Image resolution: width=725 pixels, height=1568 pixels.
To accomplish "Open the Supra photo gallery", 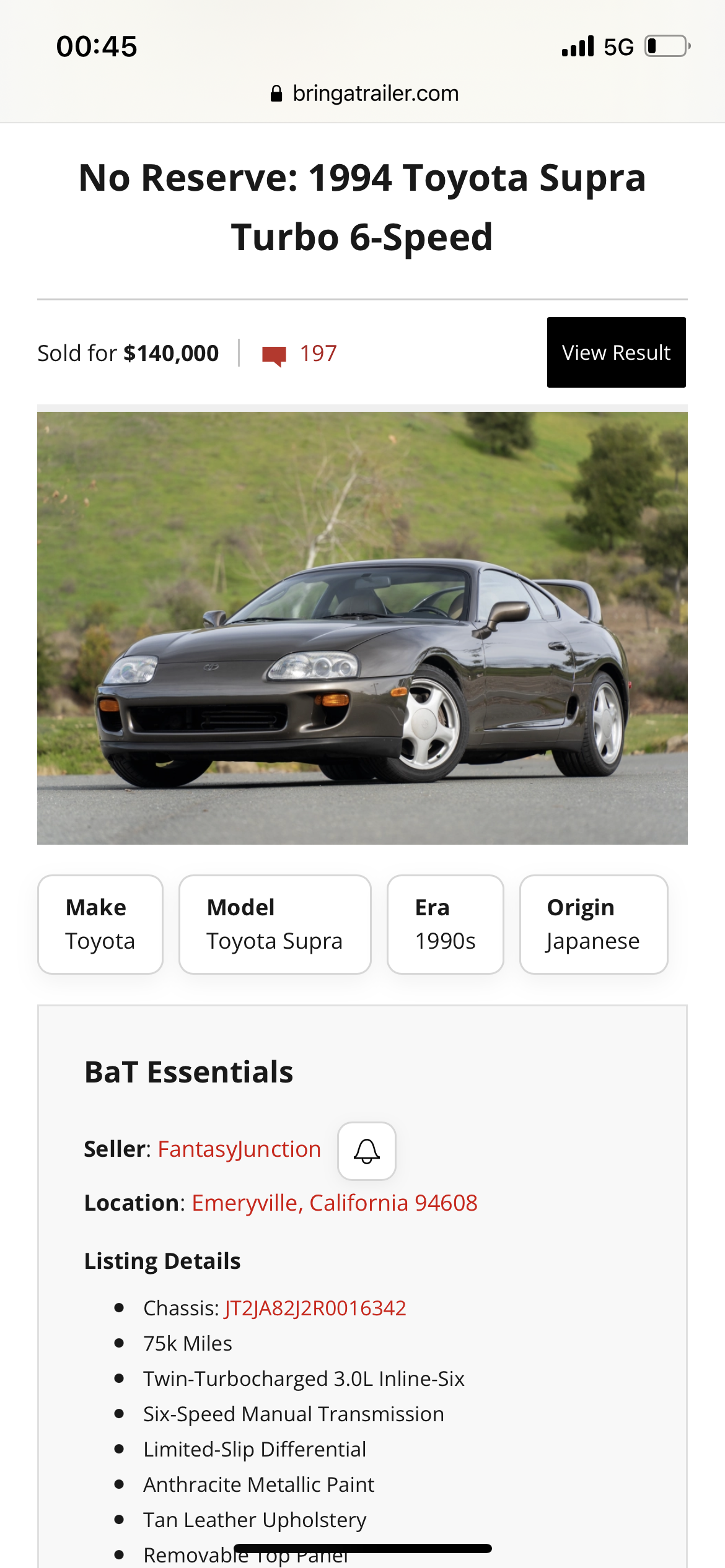I will 362,627.
